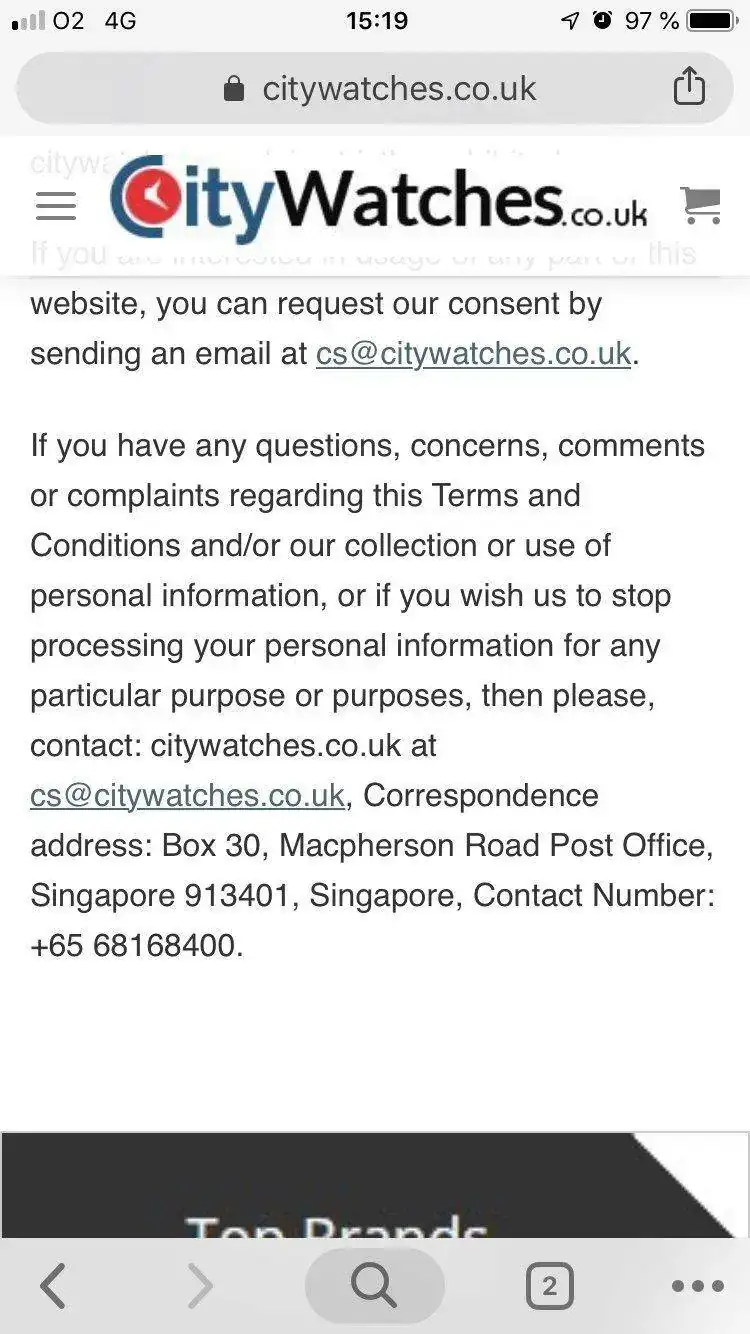Open the browser search button
Viewport: 750px width, 1334px height.
coord(374,1286)
